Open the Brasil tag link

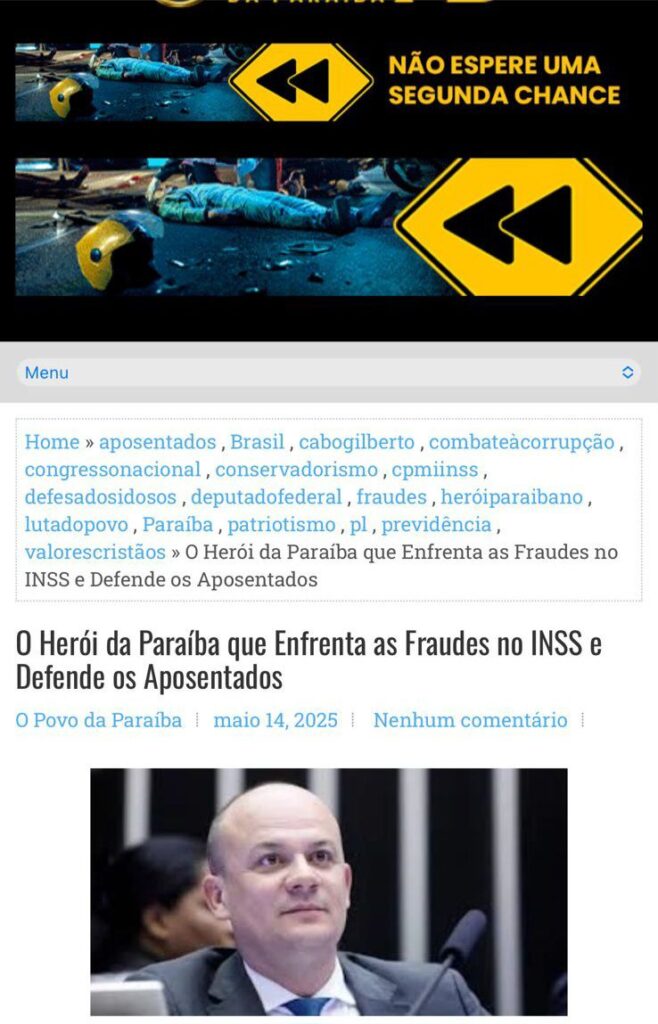pos(258,442)
